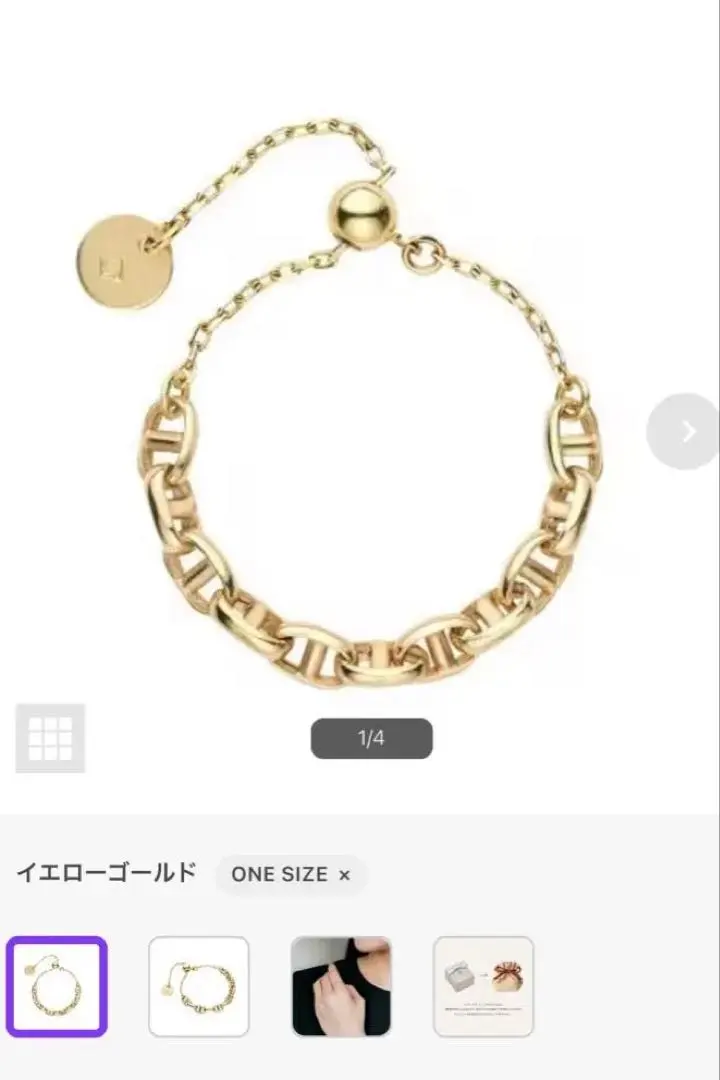Remove the ONE SIZE chip
The width and height of the screenshot is (720, 1080).
[345, 875]
